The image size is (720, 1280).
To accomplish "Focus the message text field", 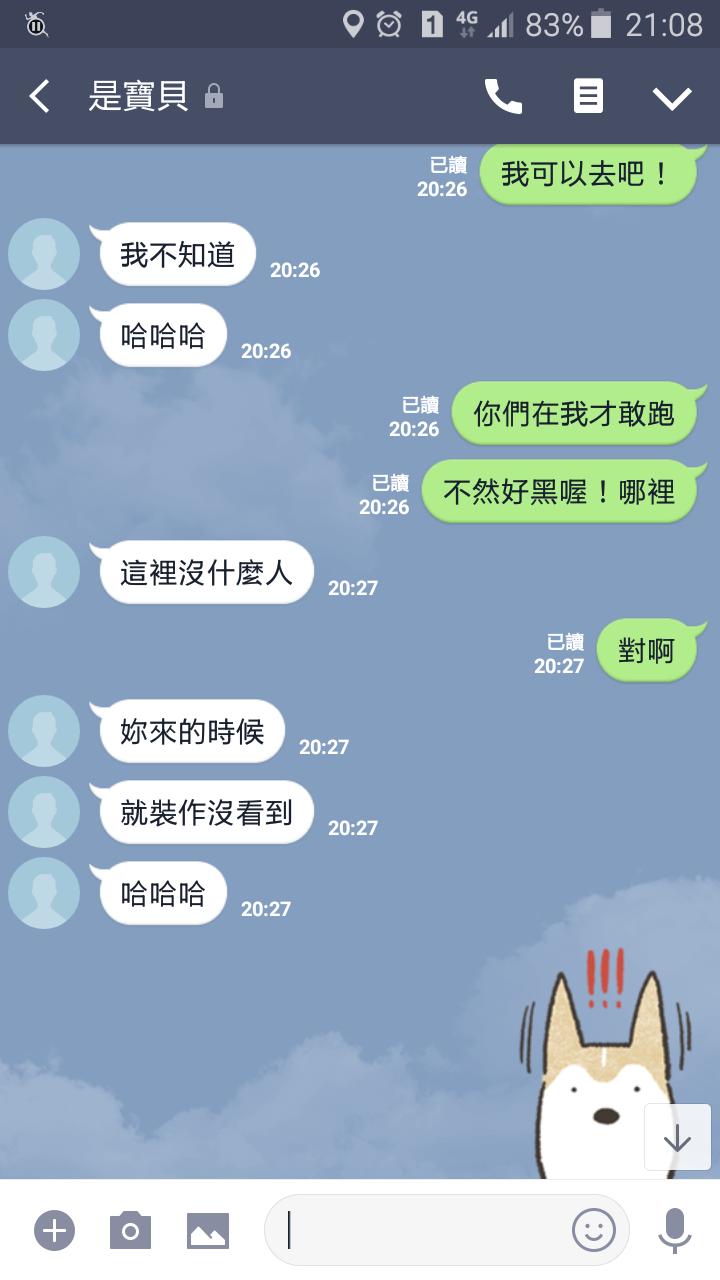I will (x=420, y=1230).
